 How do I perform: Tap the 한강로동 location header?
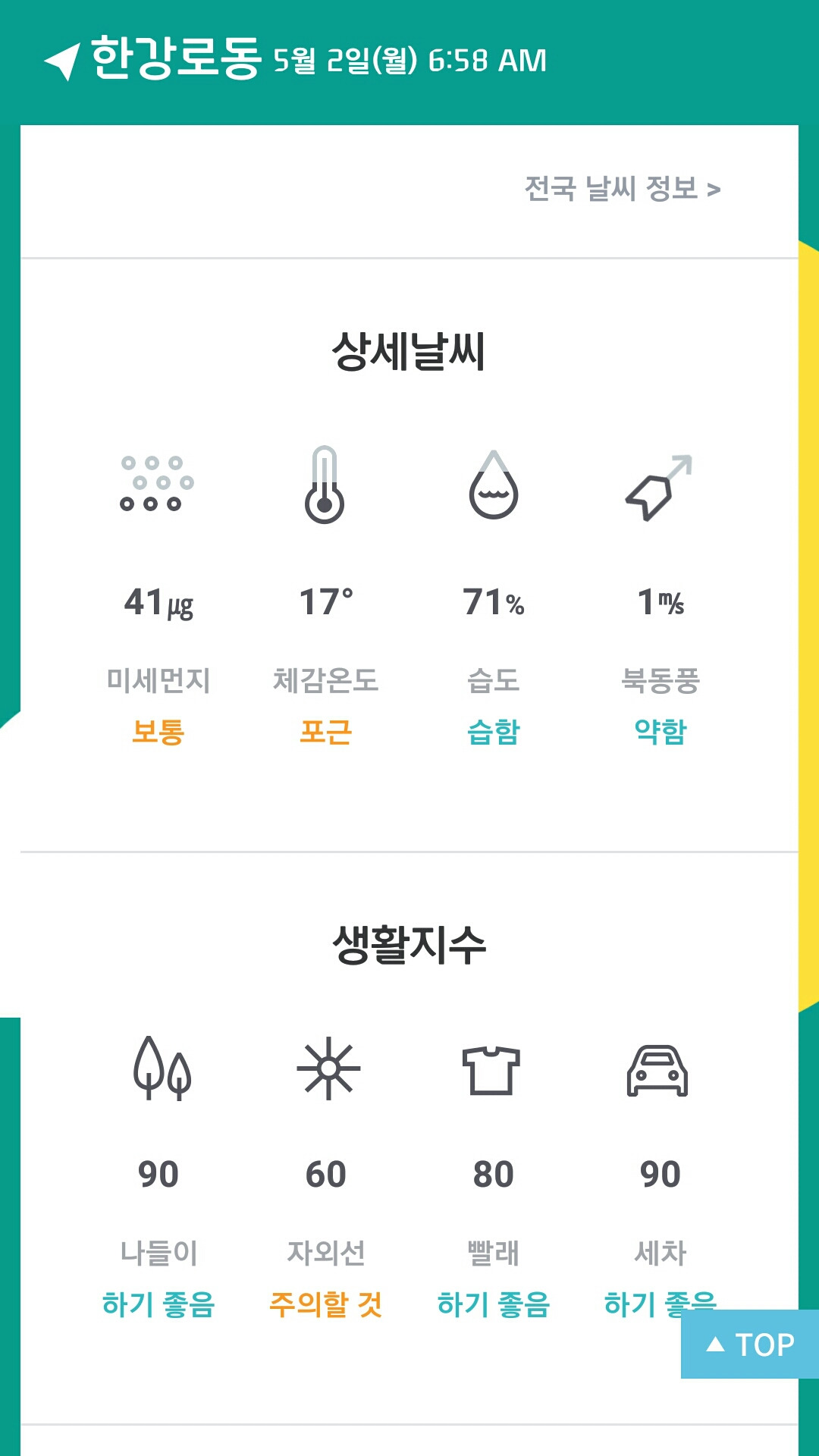[176, 58]
